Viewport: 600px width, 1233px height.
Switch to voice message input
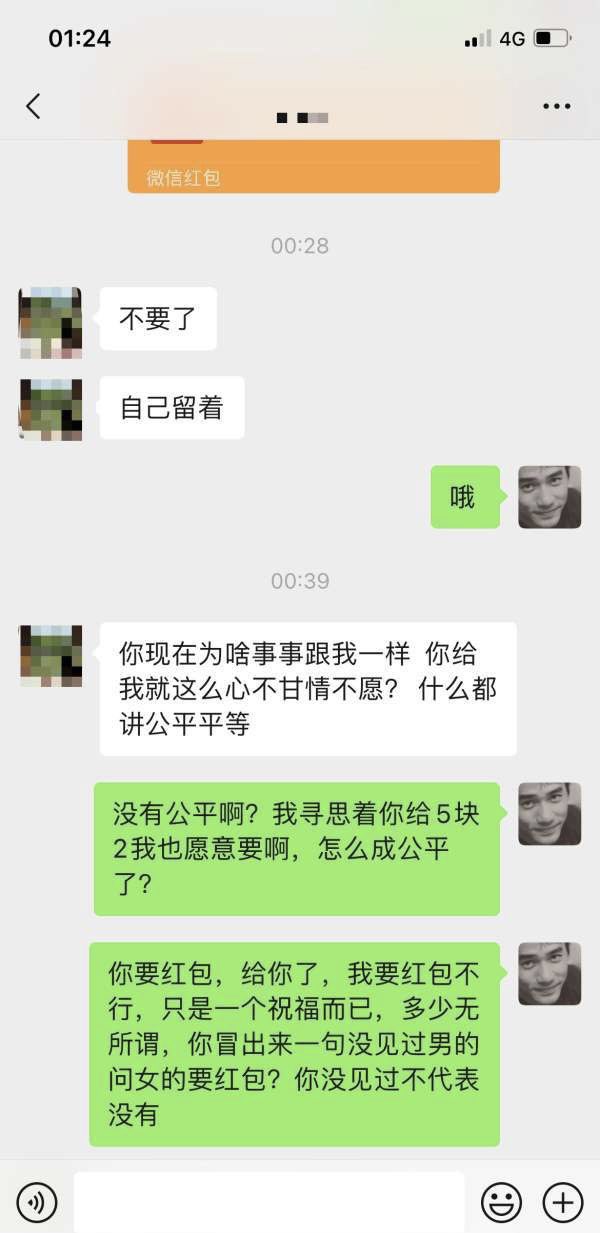(37, 1201)
